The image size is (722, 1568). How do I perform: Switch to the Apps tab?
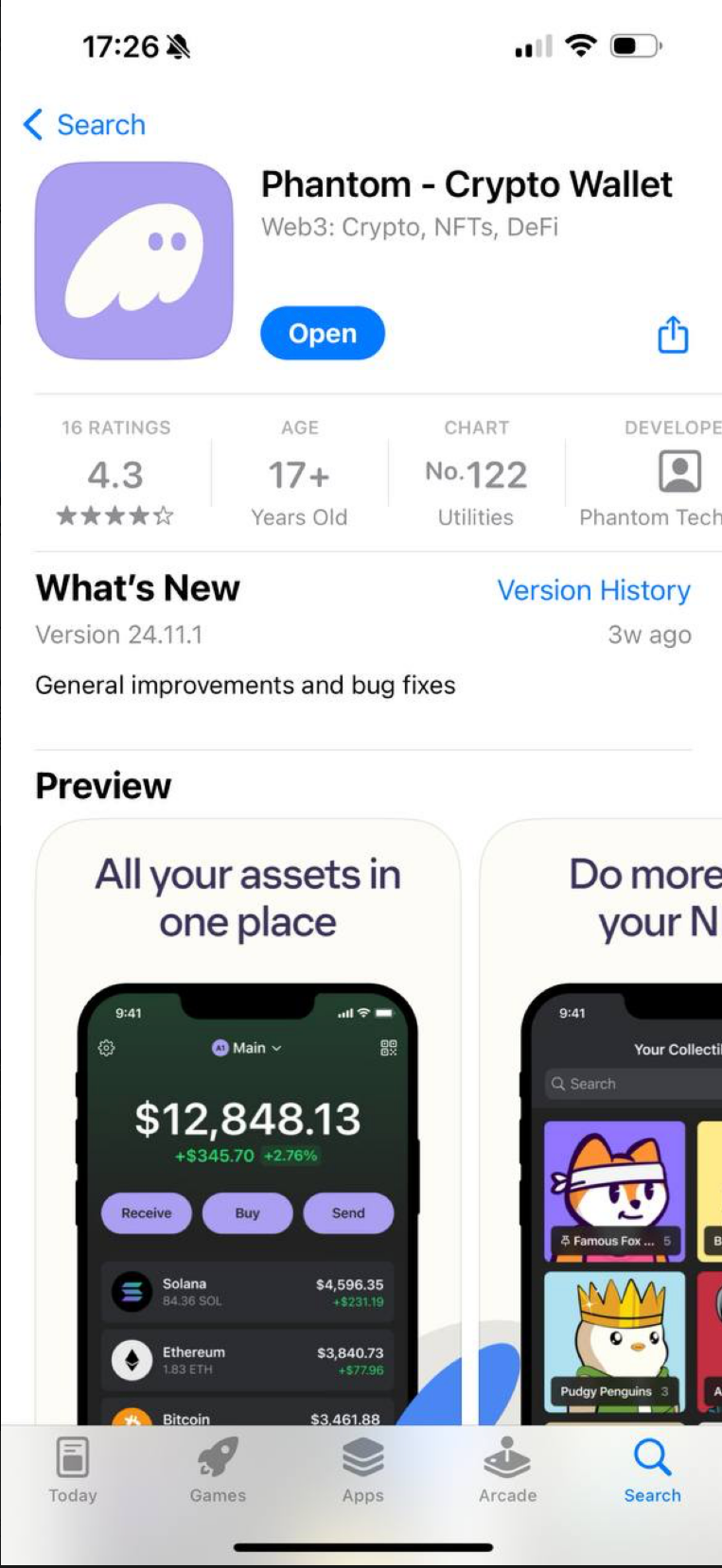(362, 1470)
